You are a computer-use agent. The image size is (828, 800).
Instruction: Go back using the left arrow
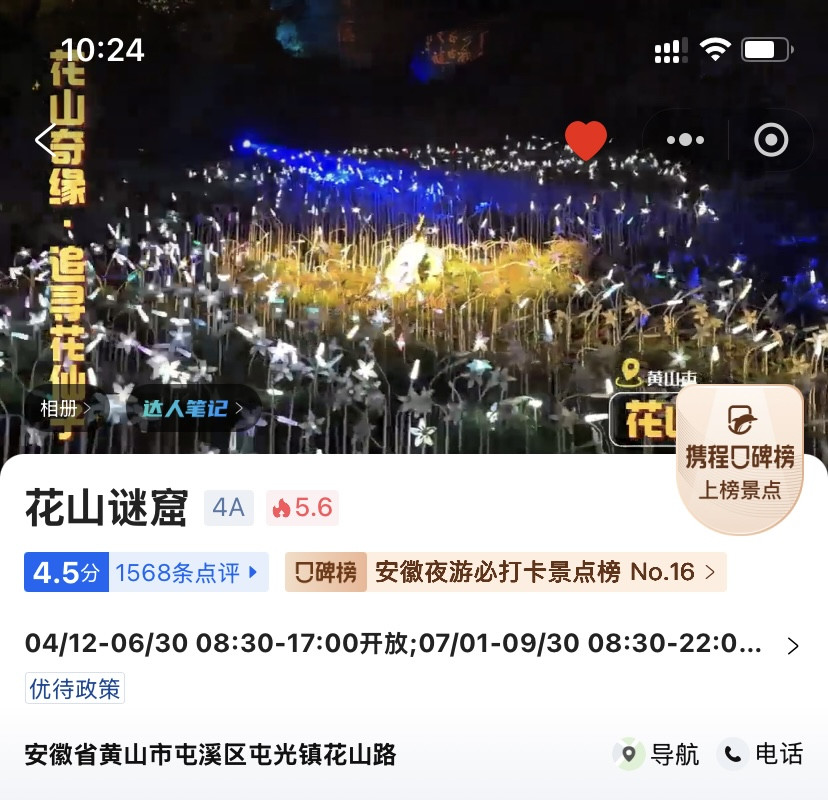click(45, 140)
